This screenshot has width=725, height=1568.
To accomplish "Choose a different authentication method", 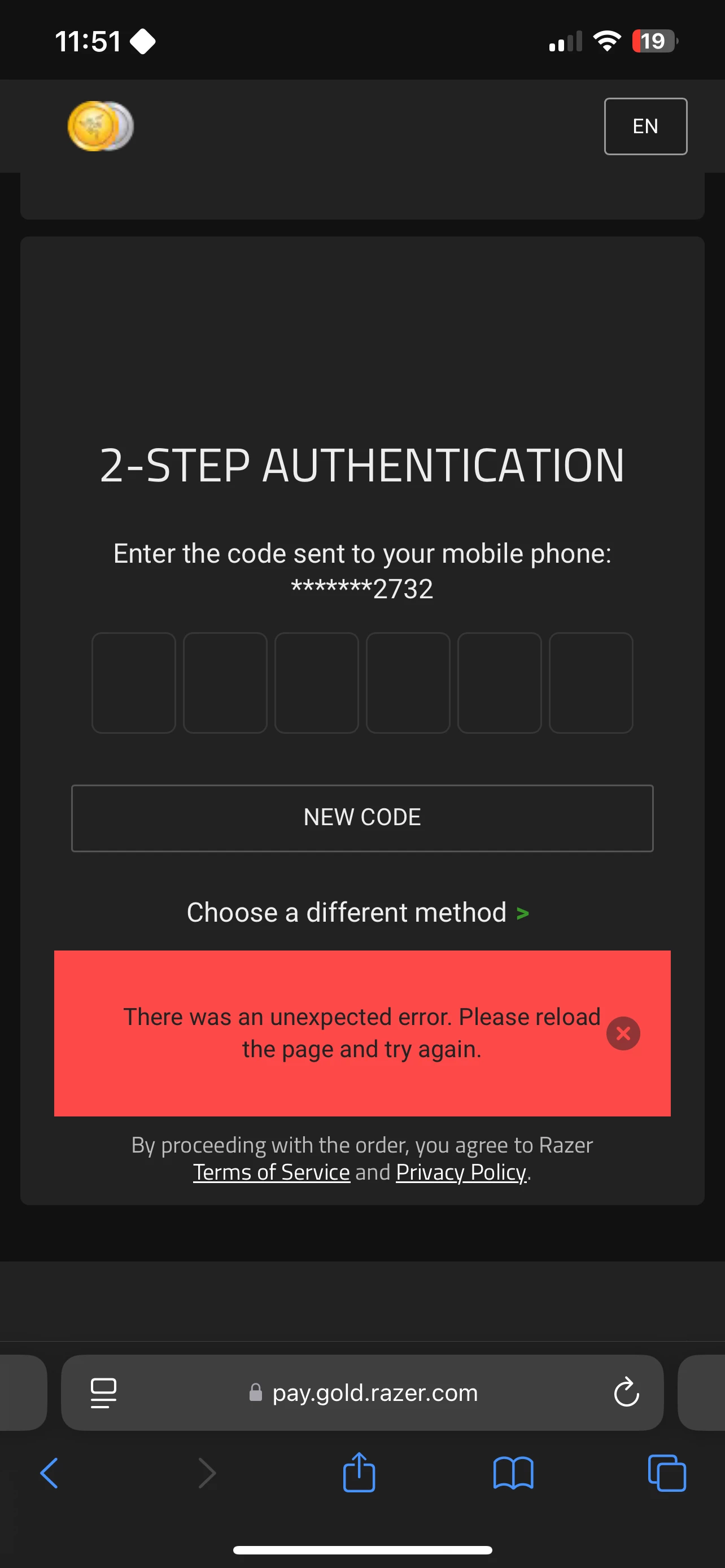I will click(358, 913).
